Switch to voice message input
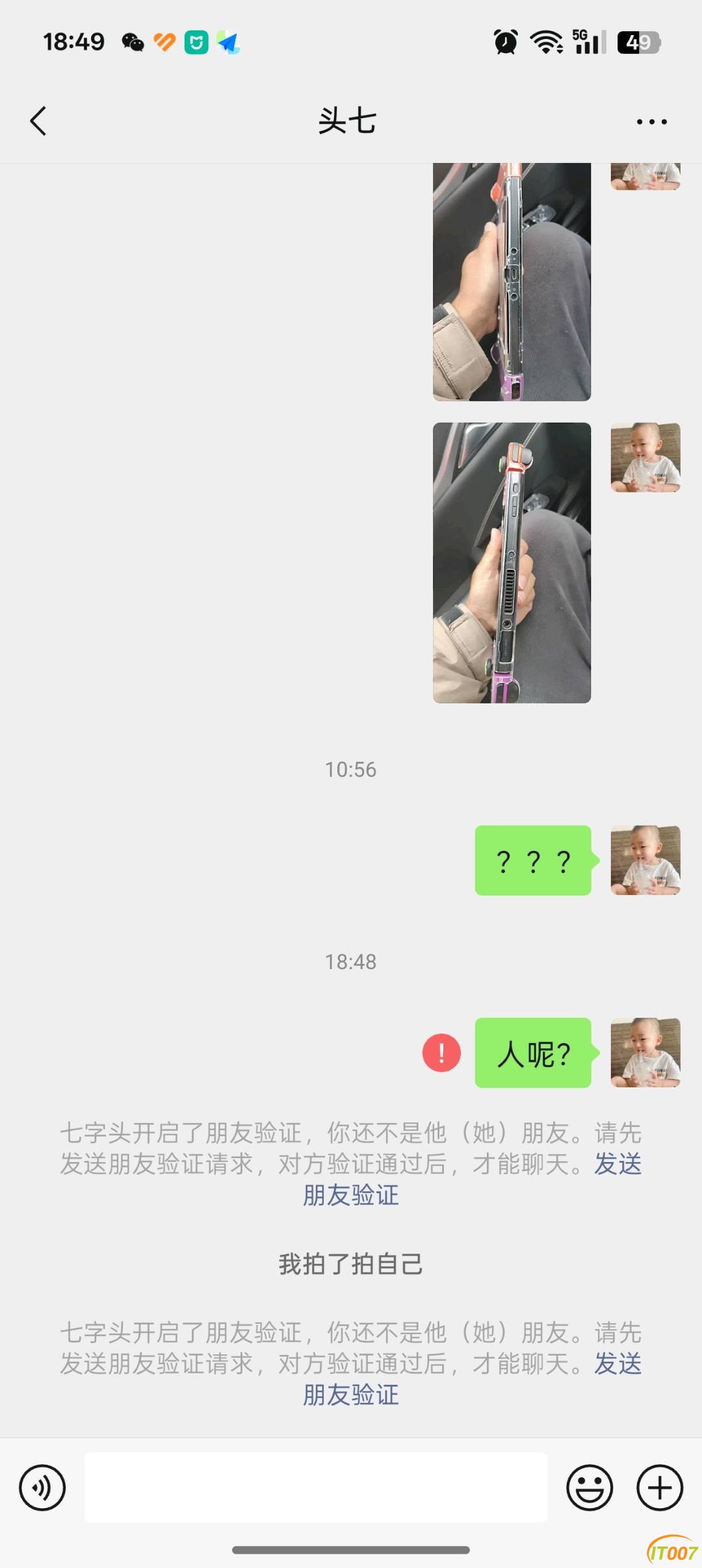 pos(42,1487)
